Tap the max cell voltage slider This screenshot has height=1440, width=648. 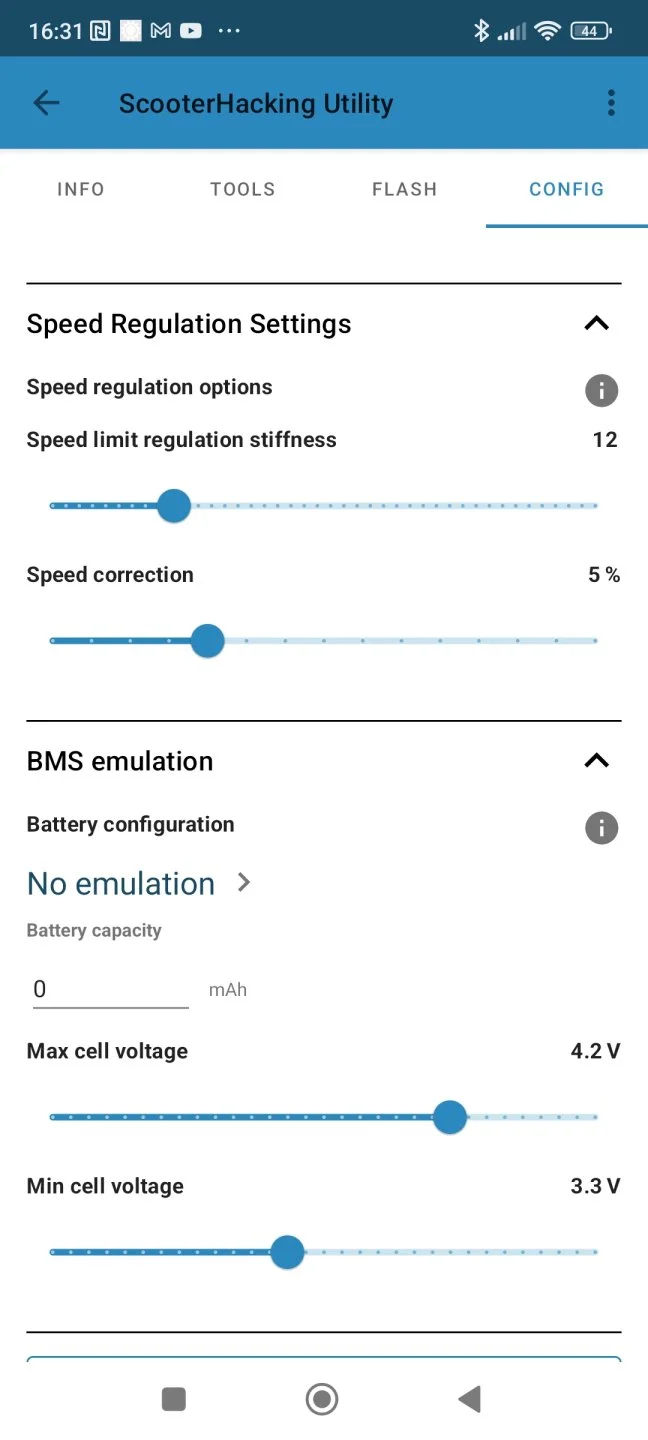[x=450, y=1117]
